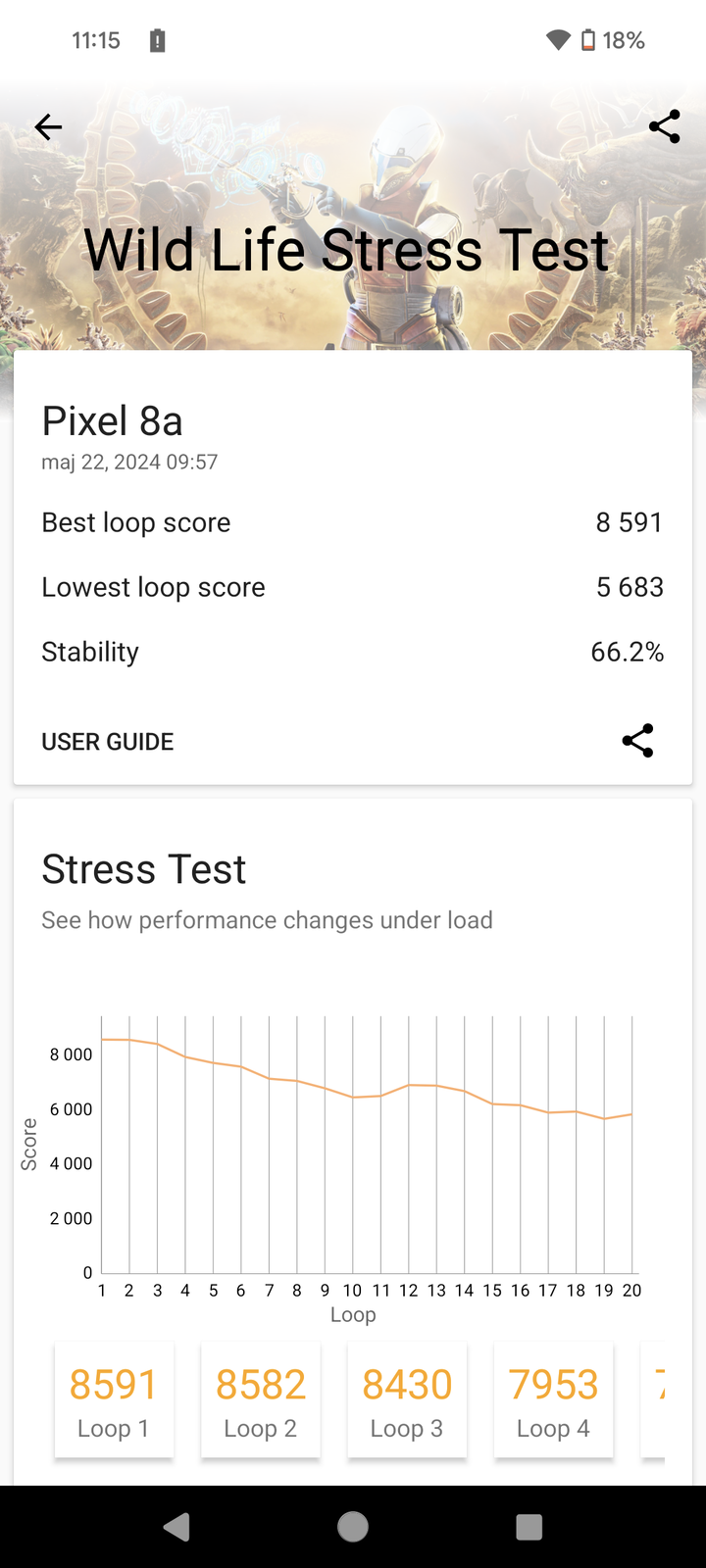Open Loop 2 score card 8582
The width and height of the screenshot is (706, 1568).
point(261,1401)
